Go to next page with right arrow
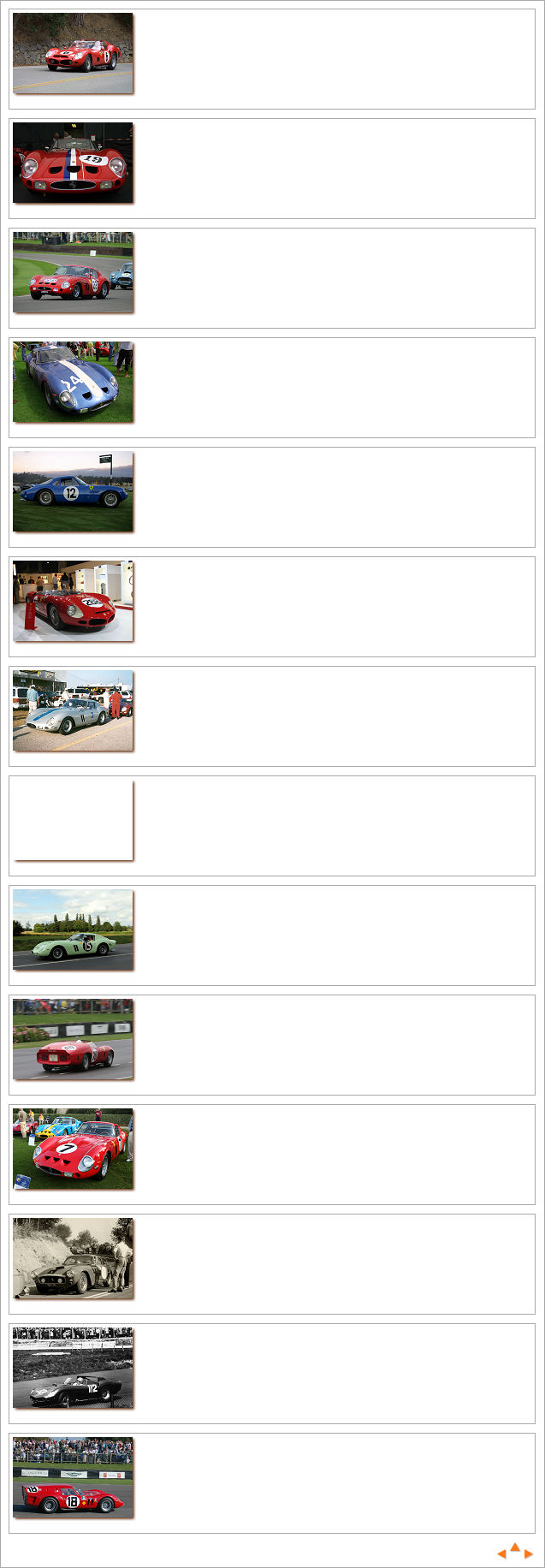This screenshot has width=545, height=1568. [x=529, y=1553]
